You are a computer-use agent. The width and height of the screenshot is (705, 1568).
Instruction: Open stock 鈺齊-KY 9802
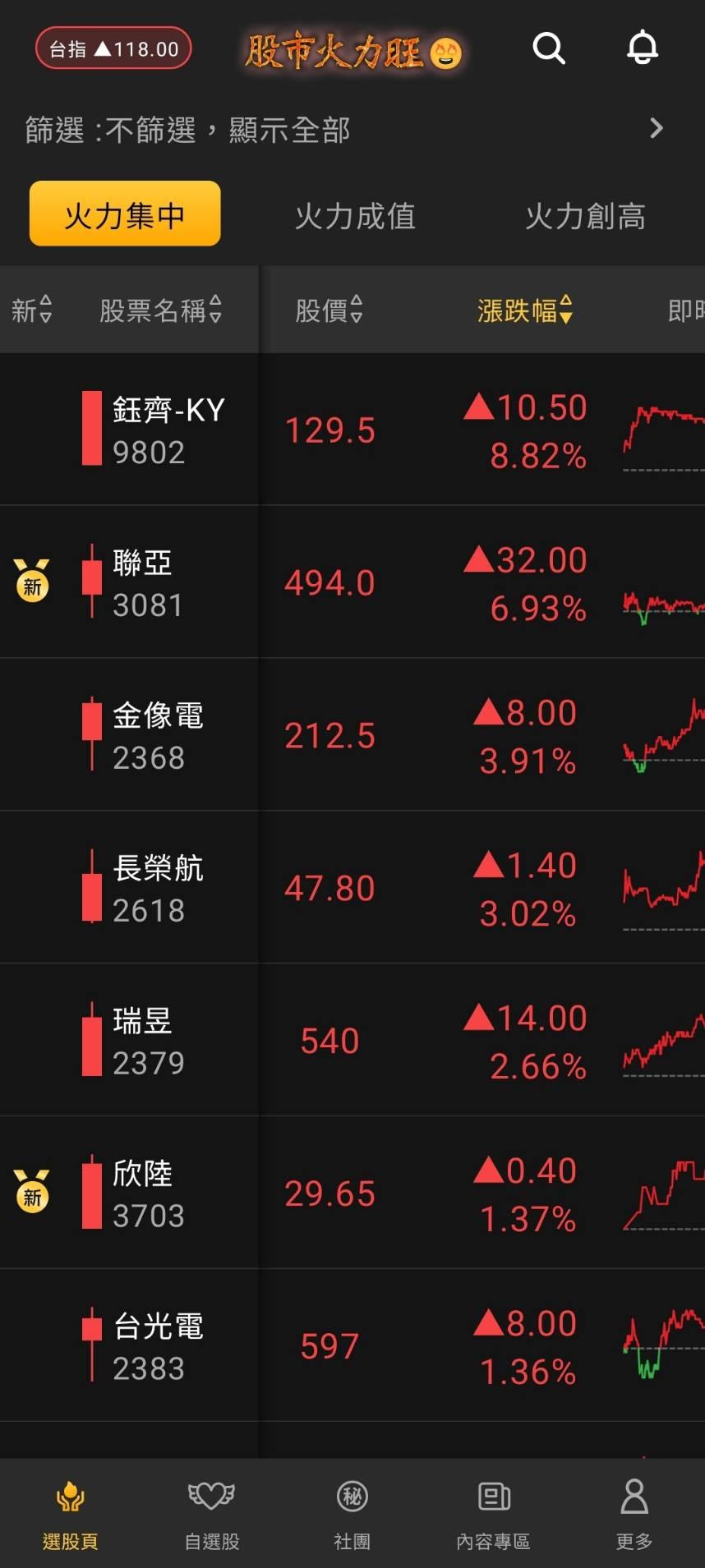coord(352,430)
